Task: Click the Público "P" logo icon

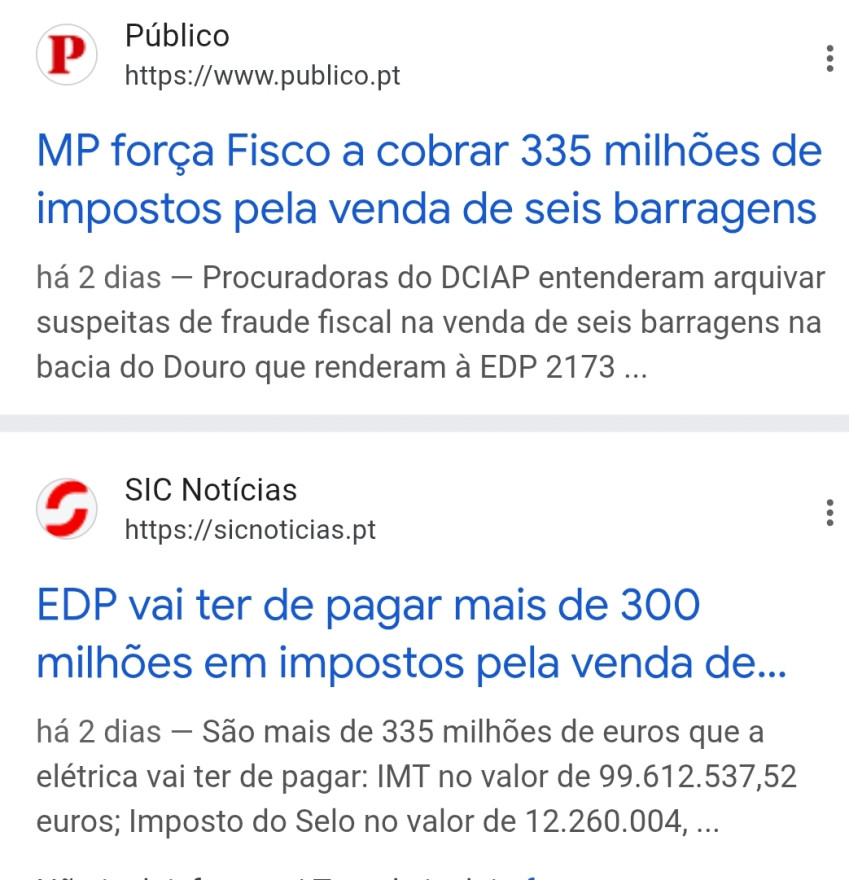Action: coord(65,55)
